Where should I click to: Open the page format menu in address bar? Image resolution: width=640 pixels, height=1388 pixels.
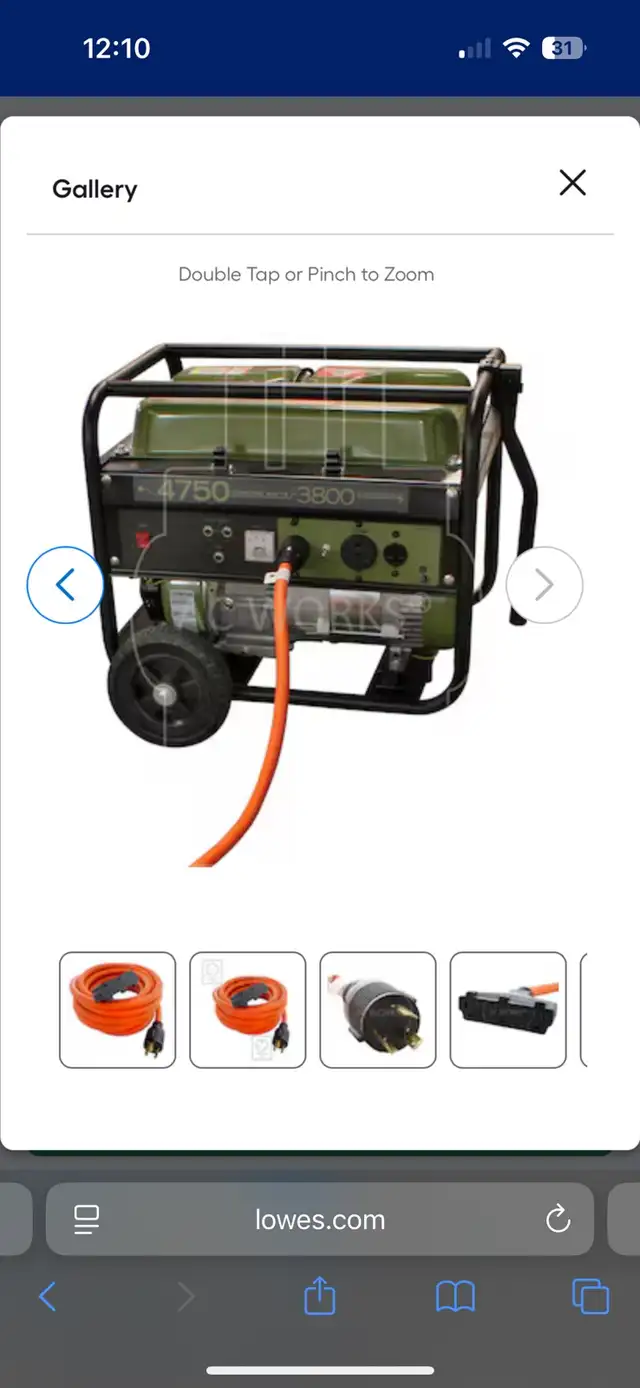(x=87, y=1220)
